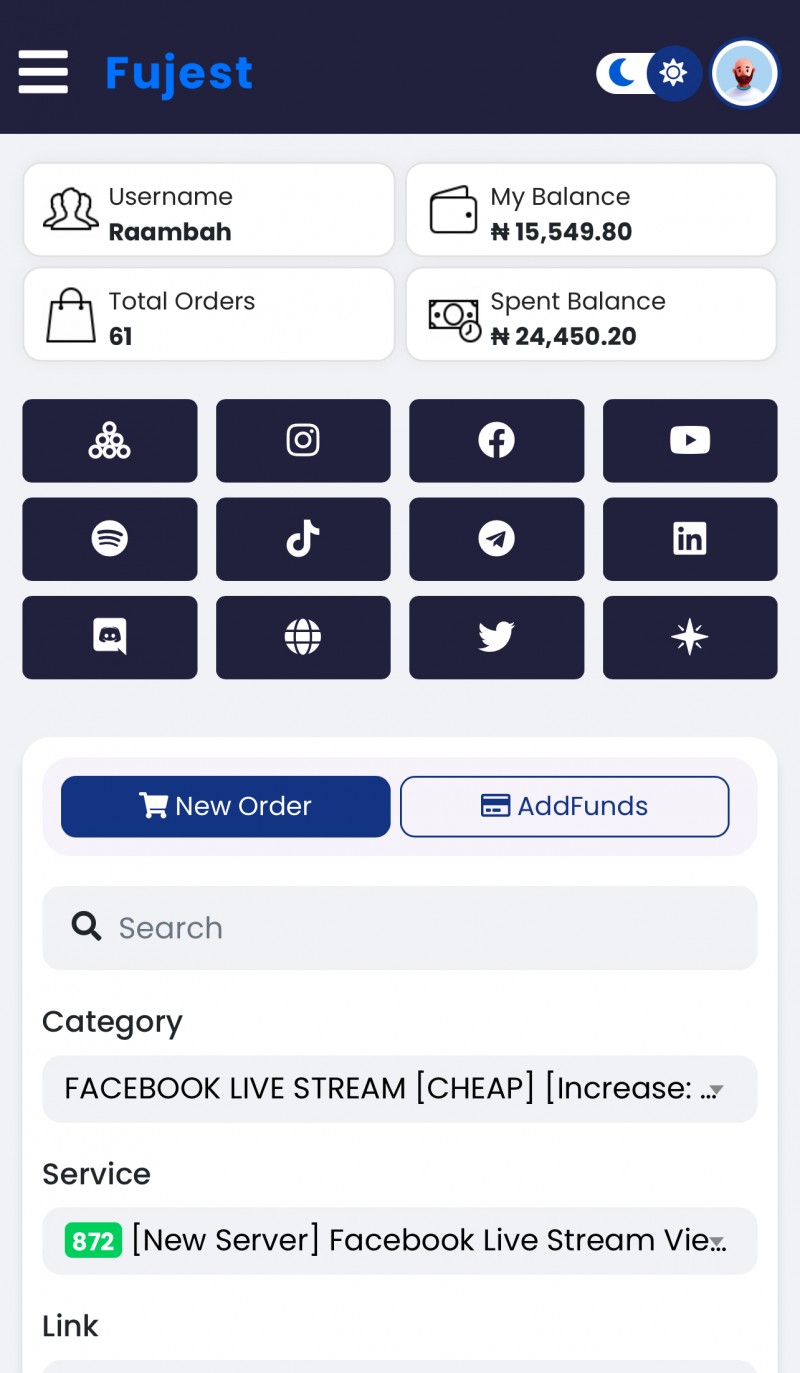The width and height of the screenshot is (800, 1373).
Task: Expand the Category dropdown
Action: (x=400, y=1088)
